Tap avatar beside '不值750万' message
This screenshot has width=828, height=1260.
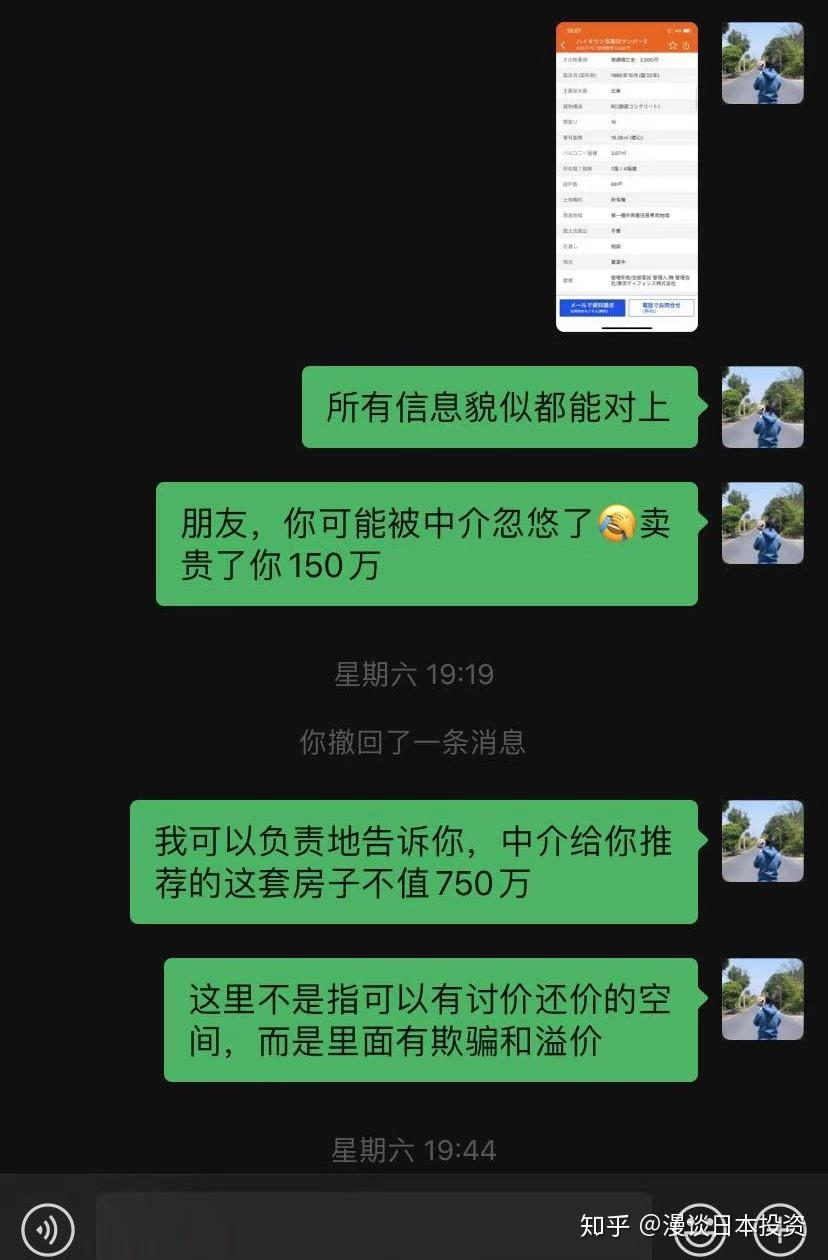(762, 840)
